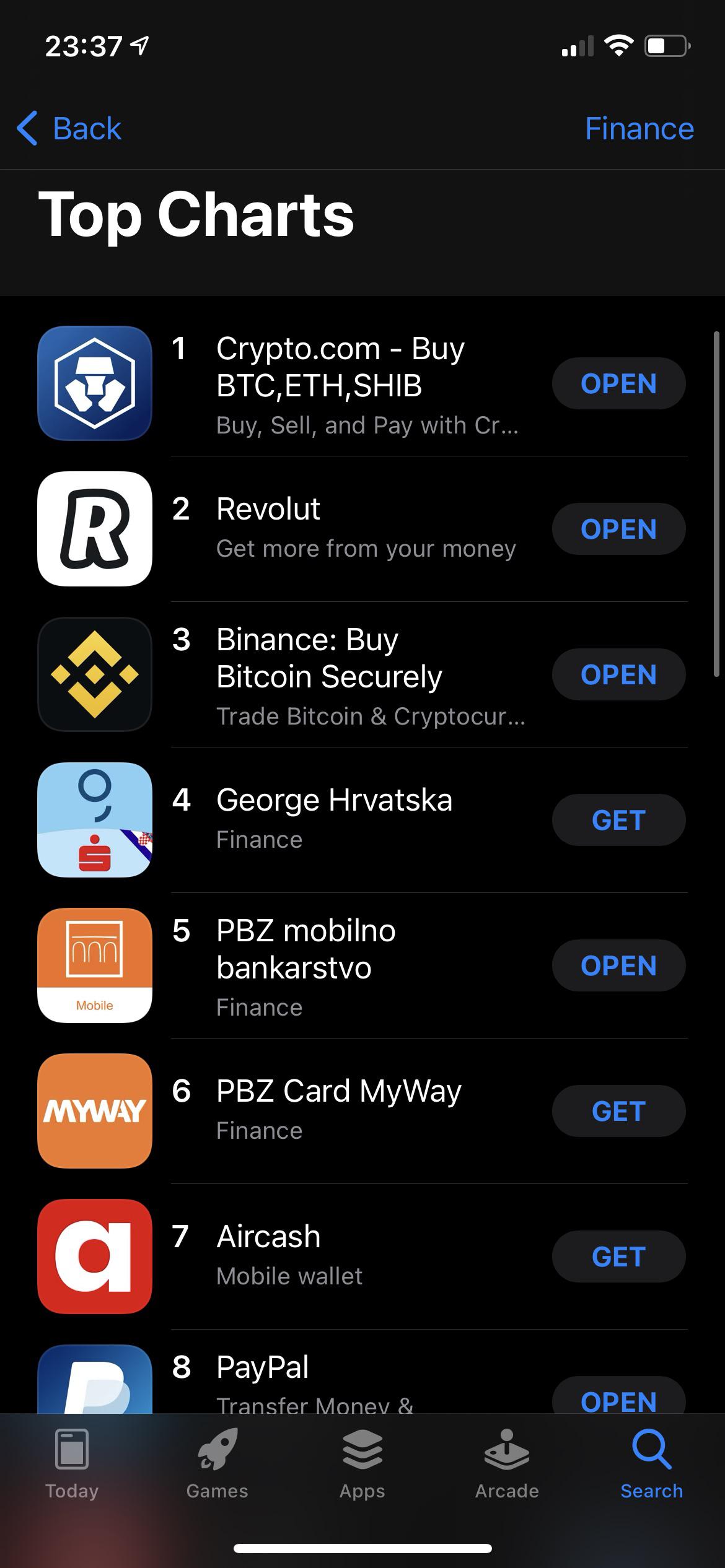725x1568 pixels.
Task: Tap OPEN next to Revolut
Action: [618, 529]
